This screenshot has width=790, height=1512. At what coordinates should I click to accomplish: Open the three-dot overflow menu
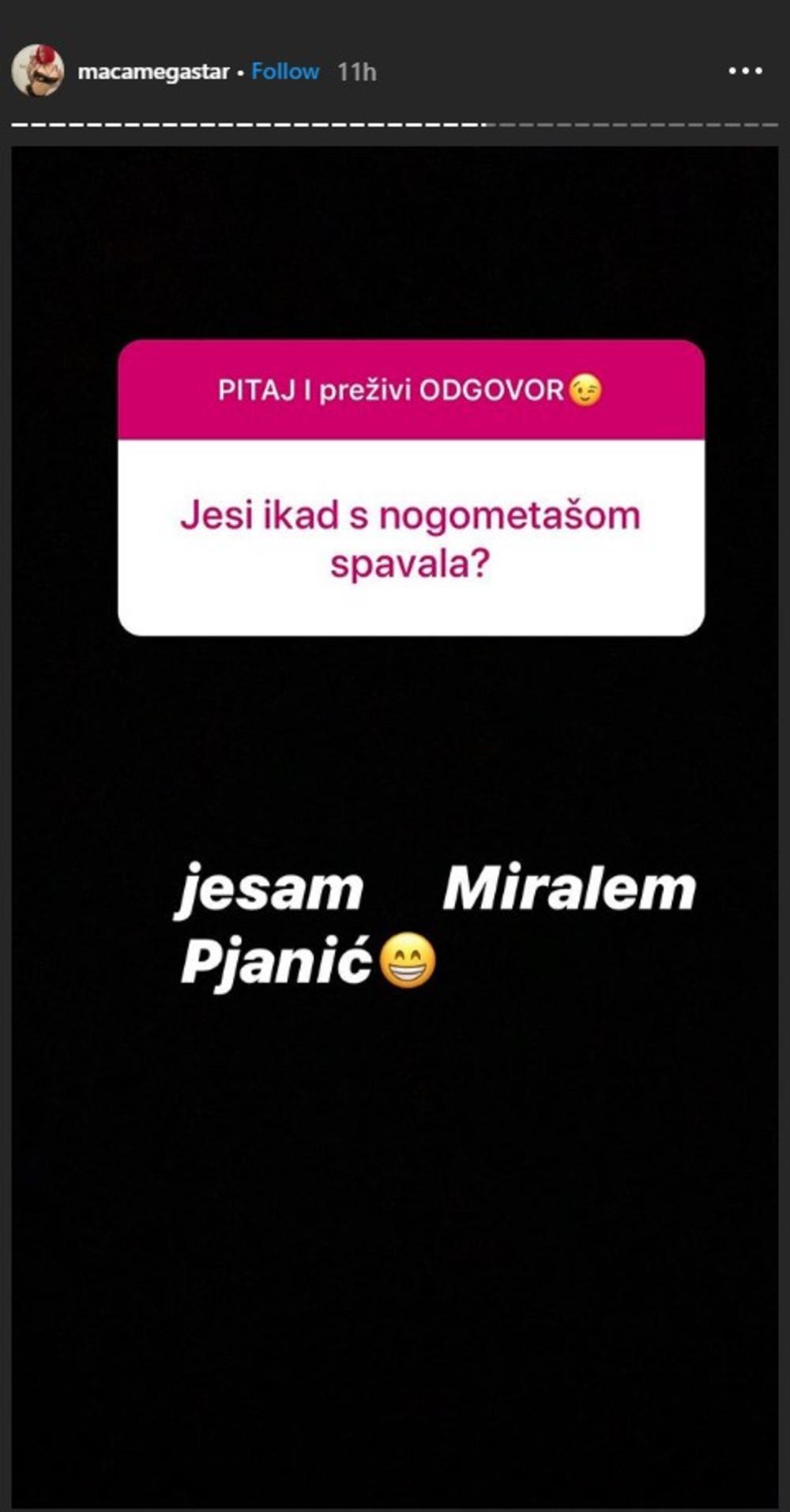tap(745, 72)
